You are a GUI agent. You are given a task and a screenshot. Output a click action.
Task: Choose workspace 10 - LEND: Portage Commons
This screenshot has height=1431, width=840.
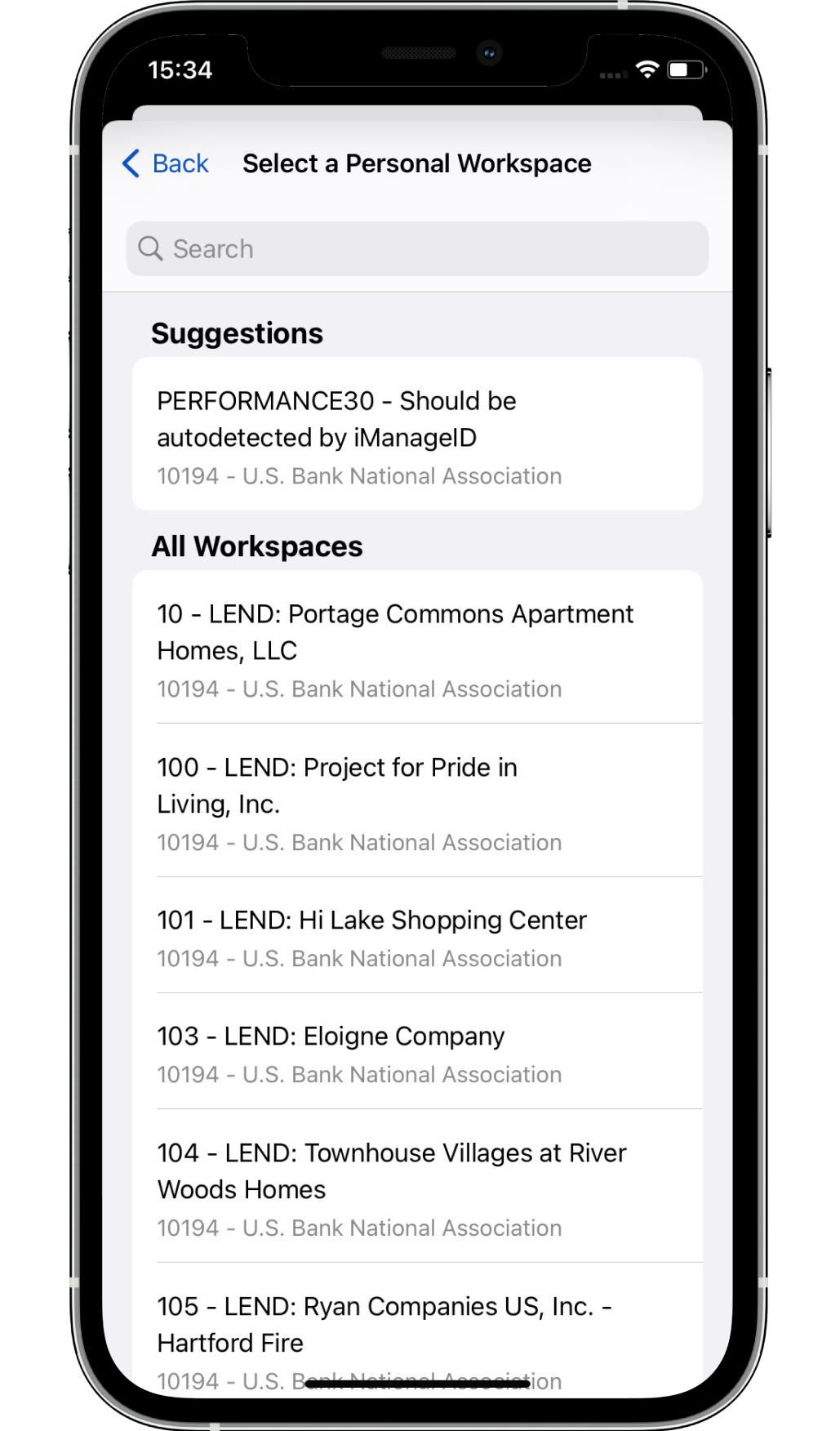coord(417,649)
